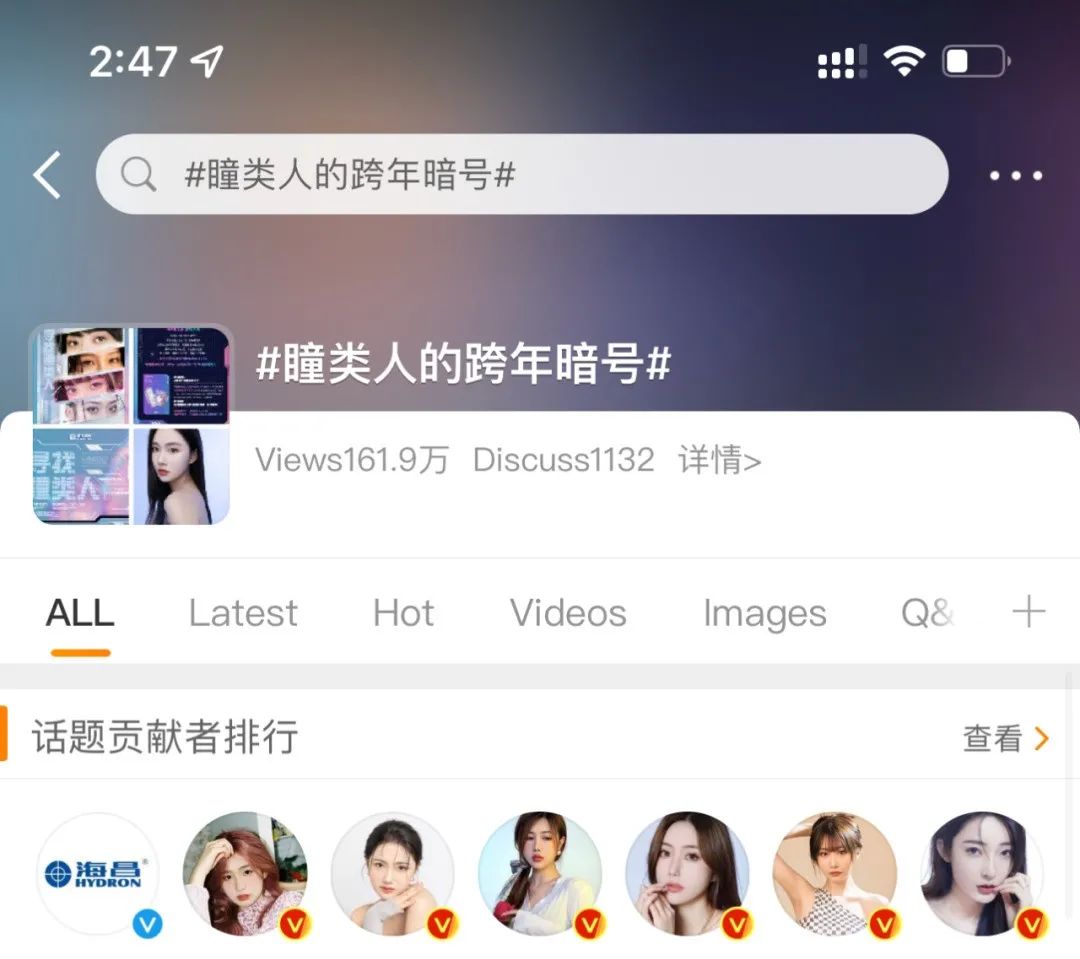Switch to the Images tab
Viewport: 1080px width, 959px height.
click(x=764, y=613)
